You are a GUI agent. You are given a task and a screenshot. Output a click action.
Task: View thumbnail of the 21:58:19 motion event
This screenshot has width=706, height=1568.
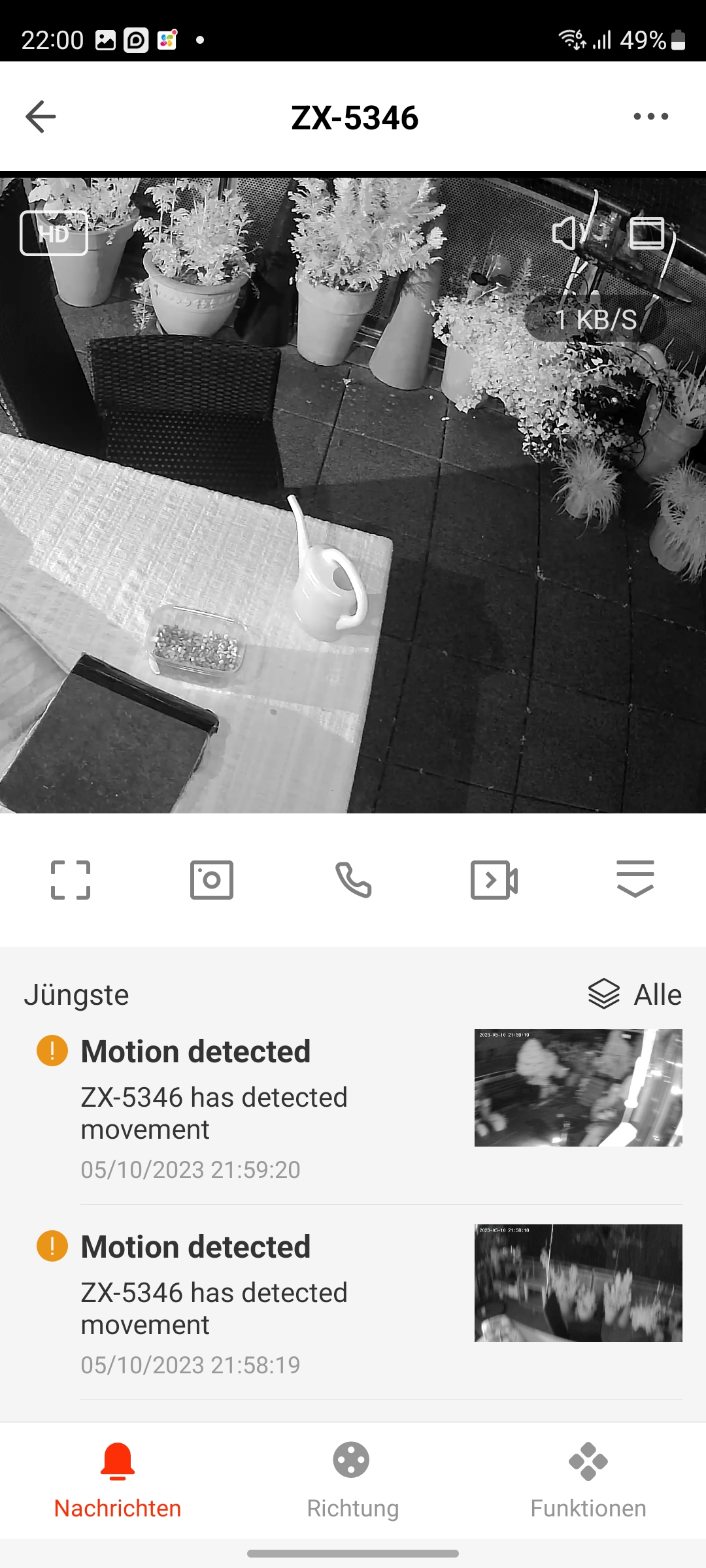point(578,1283)
